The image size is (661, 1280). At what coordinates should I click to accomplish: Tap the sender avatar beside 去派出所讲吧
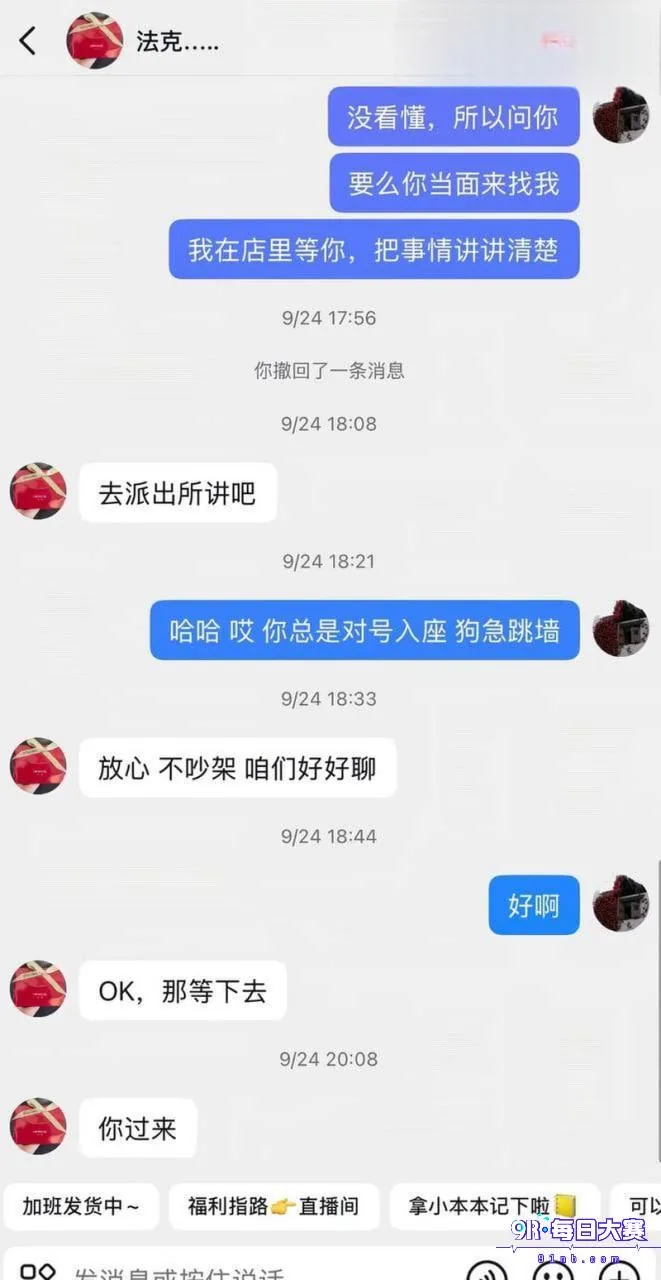point(38,491)
